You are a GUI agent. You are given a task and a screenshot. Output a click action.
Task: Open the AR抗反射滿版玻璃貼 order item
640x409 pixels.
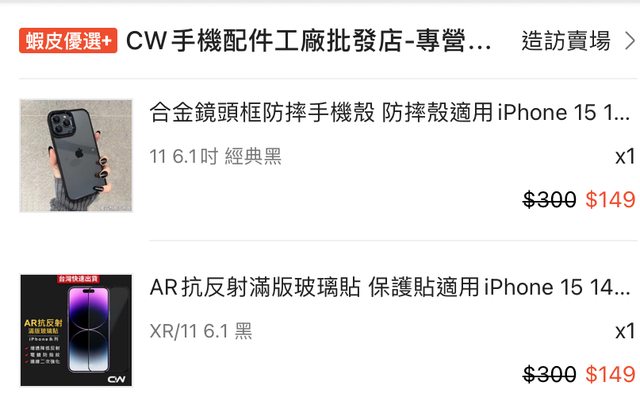point(390,288)
